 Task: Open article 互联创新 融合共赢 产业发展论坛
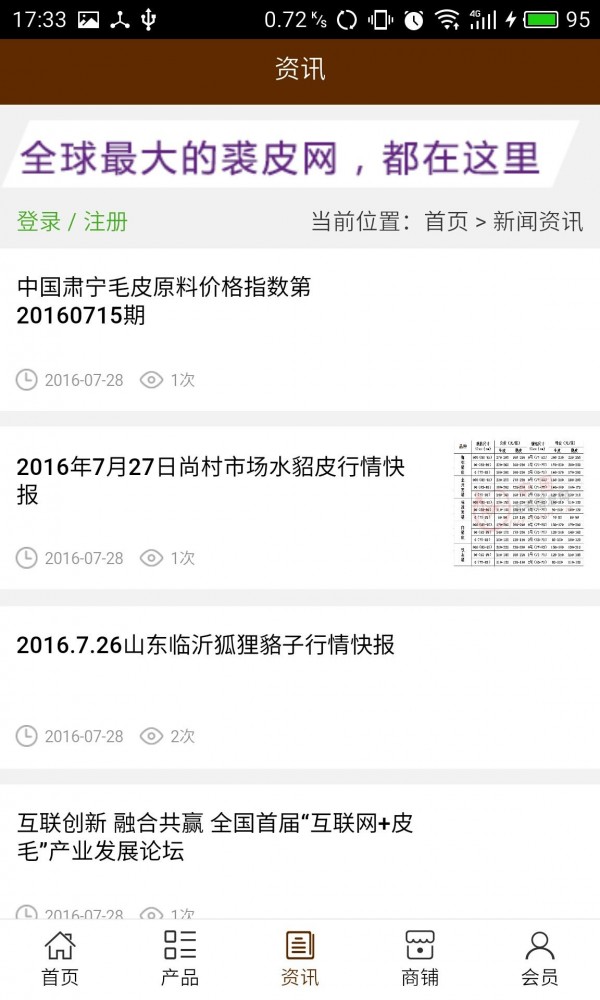pyautogui.click(x=215, y=837)
